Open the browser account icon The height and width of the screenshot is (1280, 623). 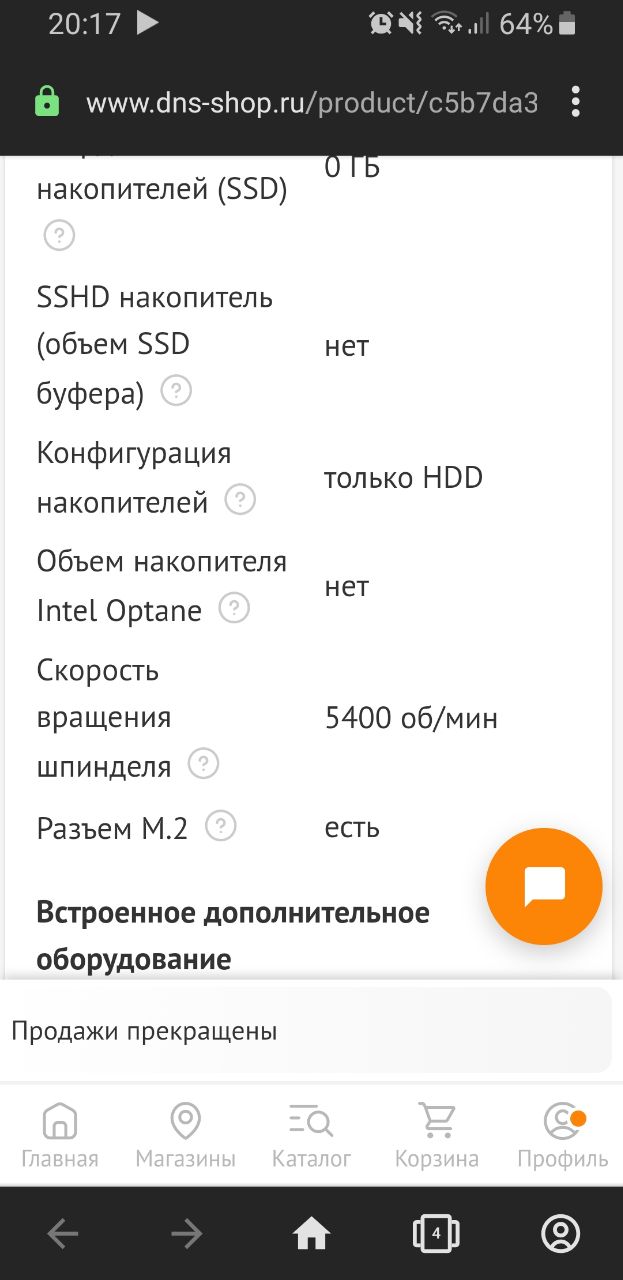tap(560, 1235)
